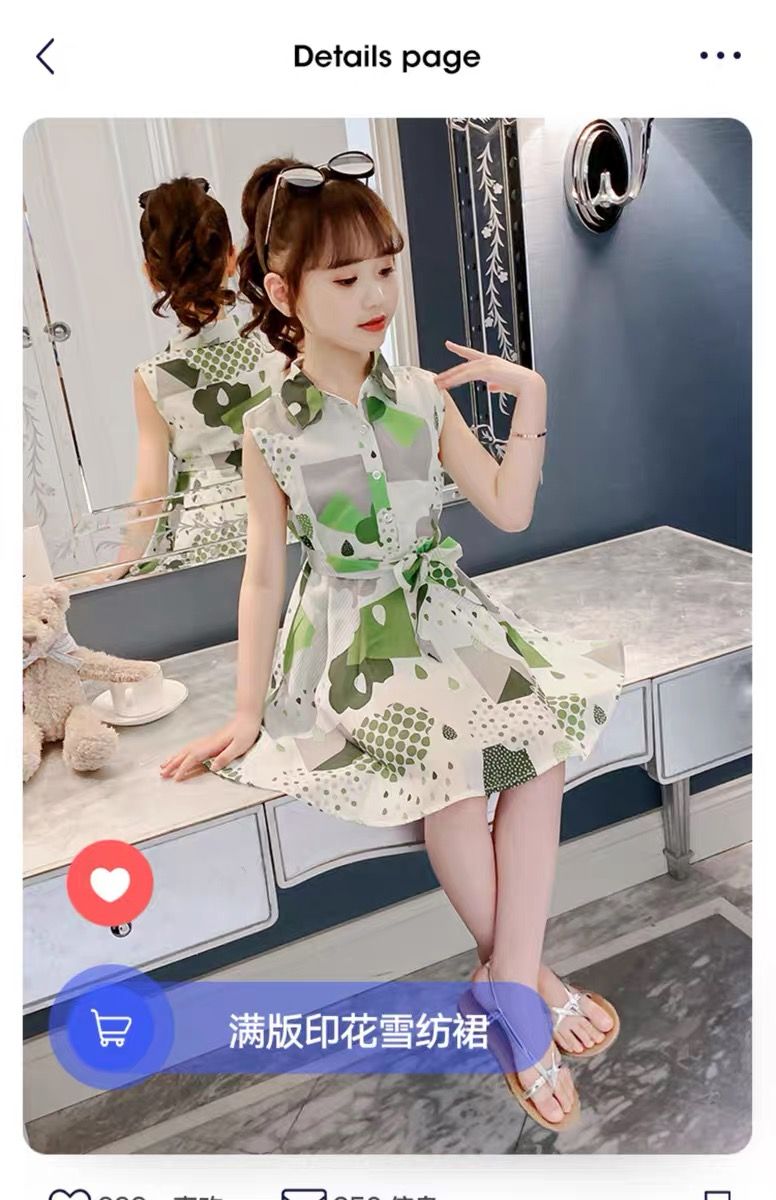The image size is (776, 1200).
Task: Add 满版印花雪纺裙 to the cart
Action: coord(111,1027)
